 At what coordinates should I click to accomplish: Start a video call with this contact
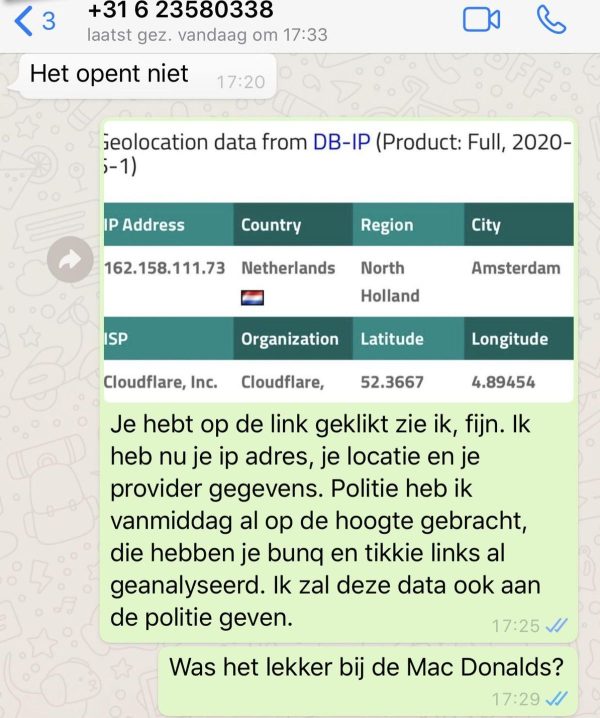[x=482, y=19]
